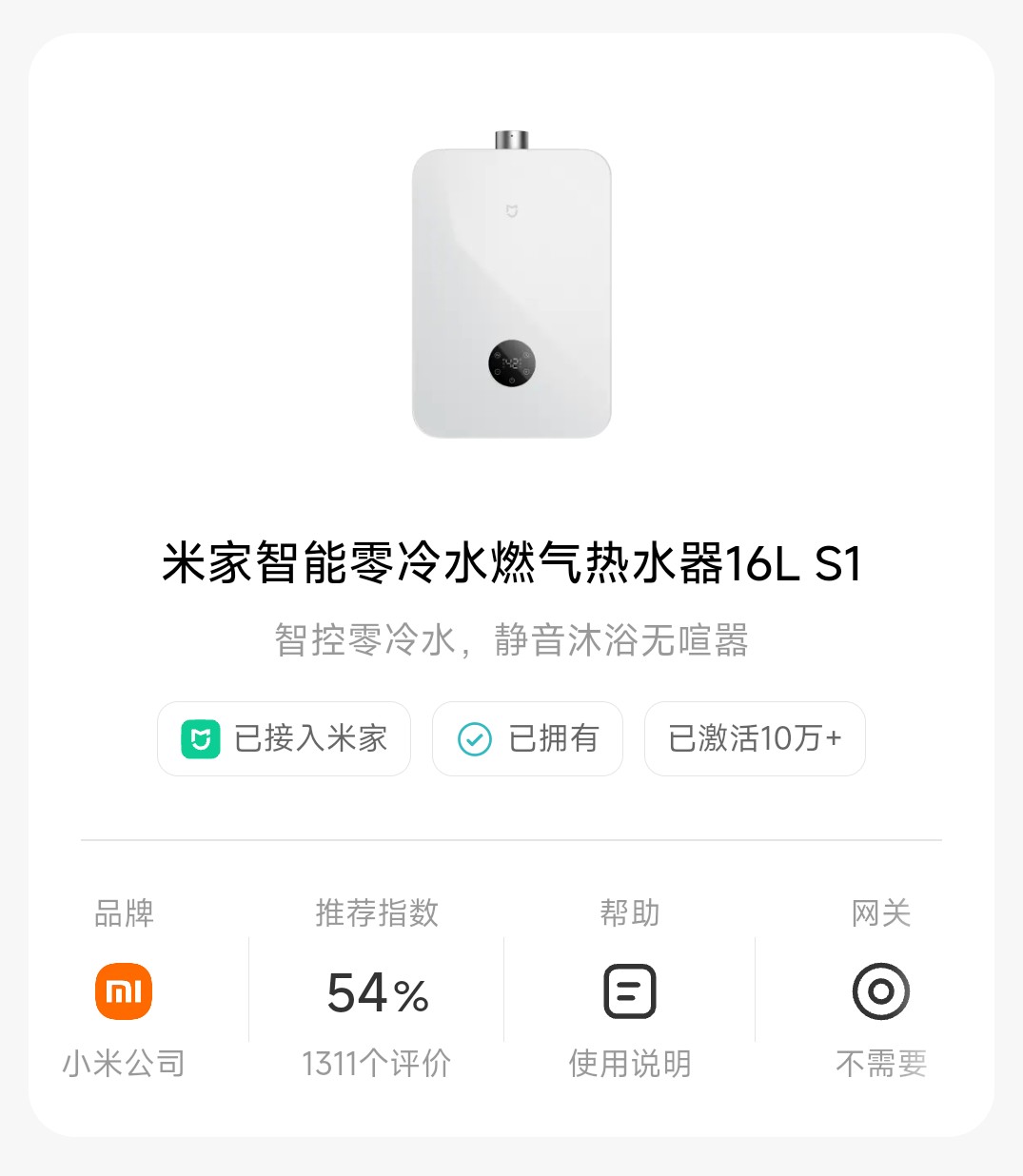Click the Mijia logo on 已接入米家 badge
This screenshot has height=1176, width=1023.
pyautogui.click(x=200, y=738)
